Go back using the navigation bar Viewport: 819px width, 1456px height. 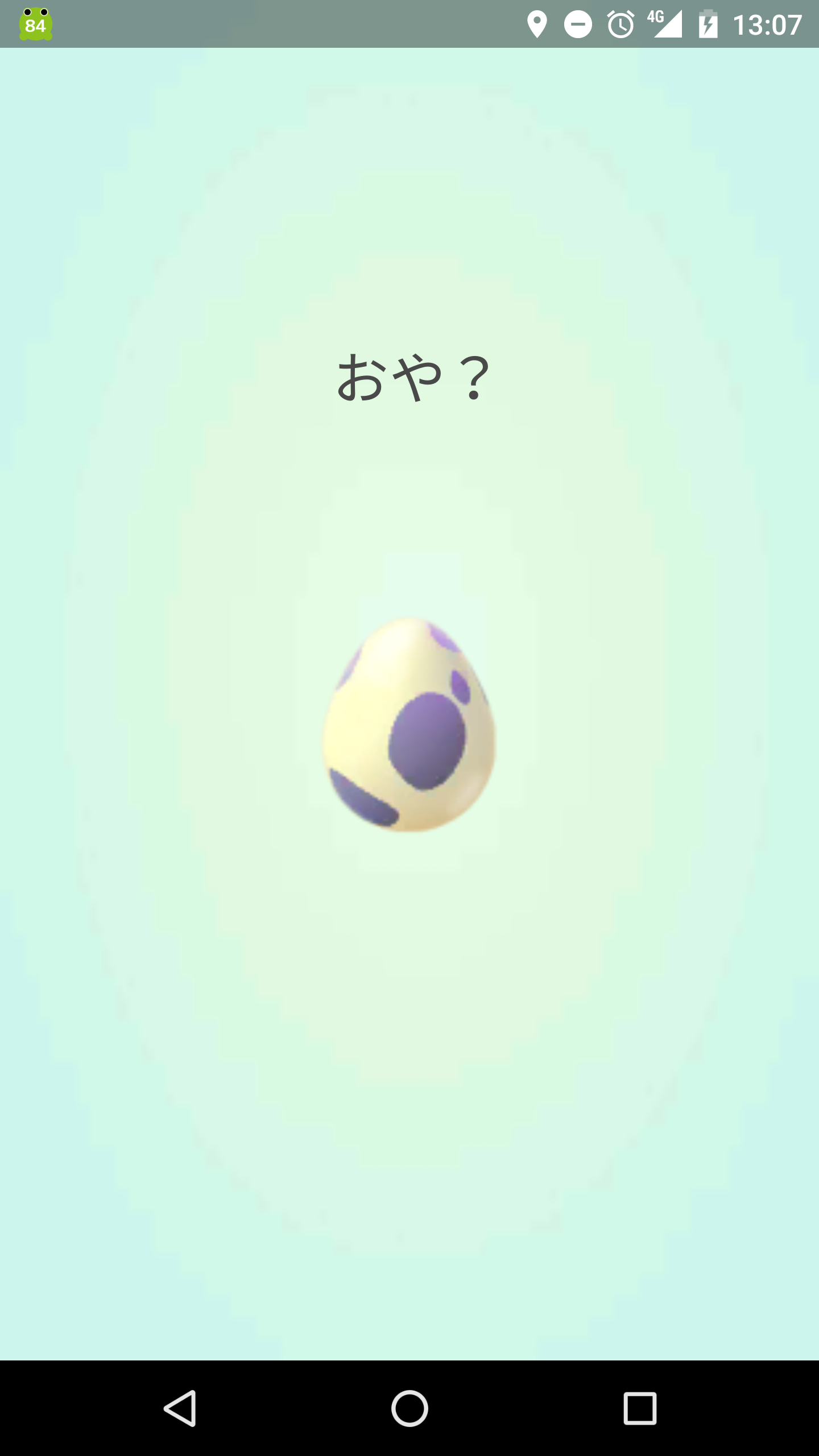pyautogui.click(x=180, y=1408)
